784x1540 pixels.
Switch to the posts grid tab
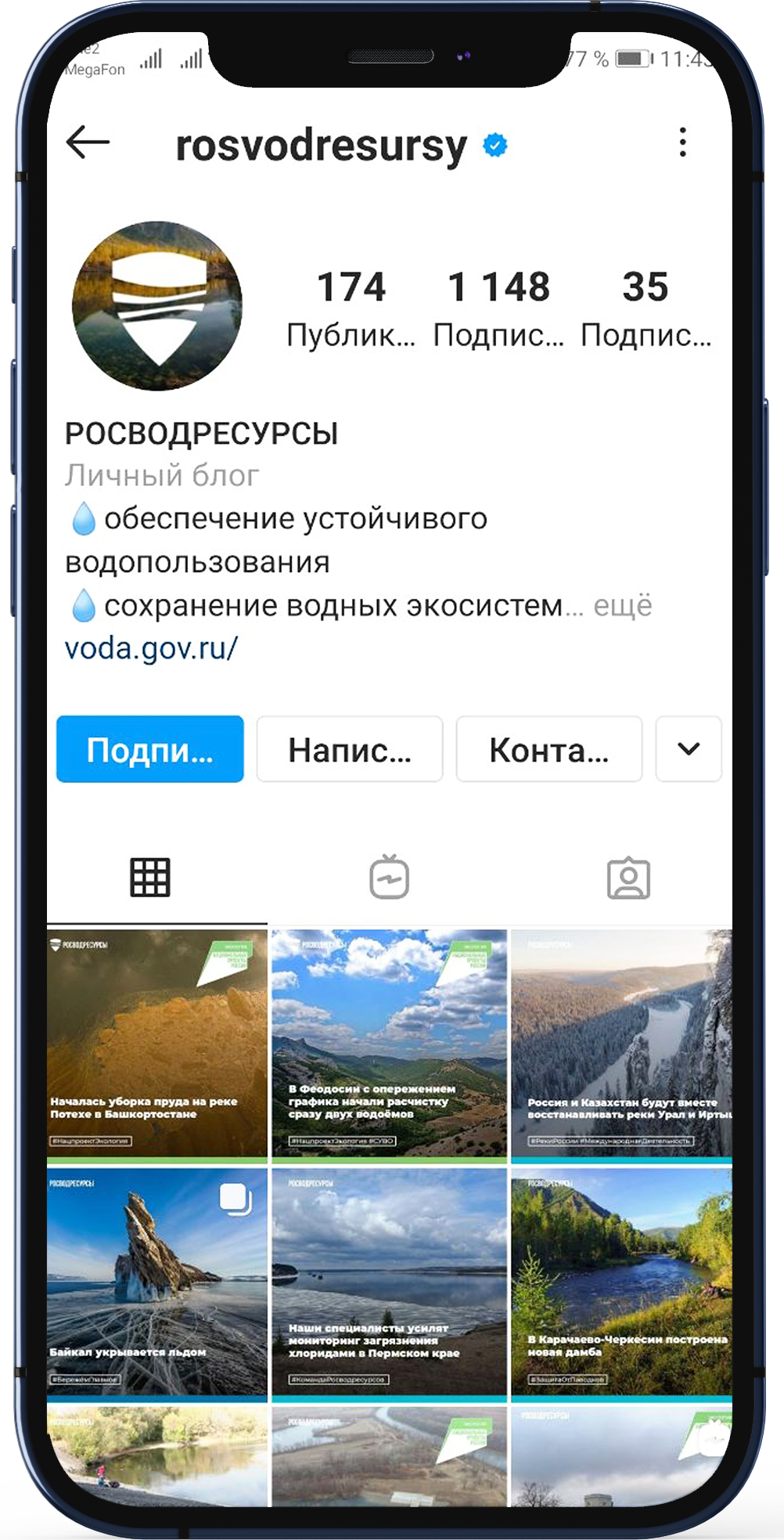pos(150,877)
